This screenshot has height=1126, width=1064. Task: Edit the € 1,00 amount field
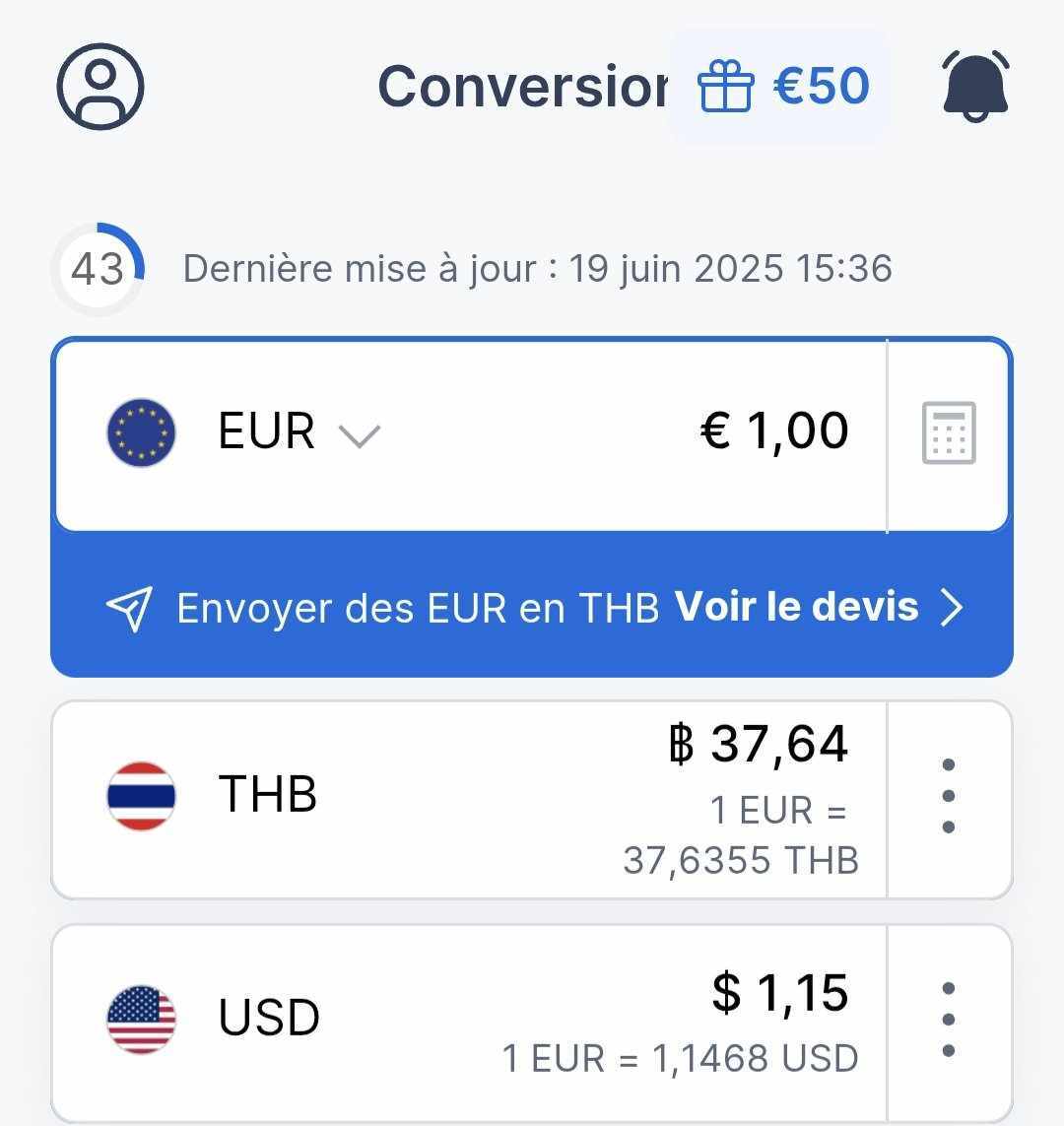774,431
